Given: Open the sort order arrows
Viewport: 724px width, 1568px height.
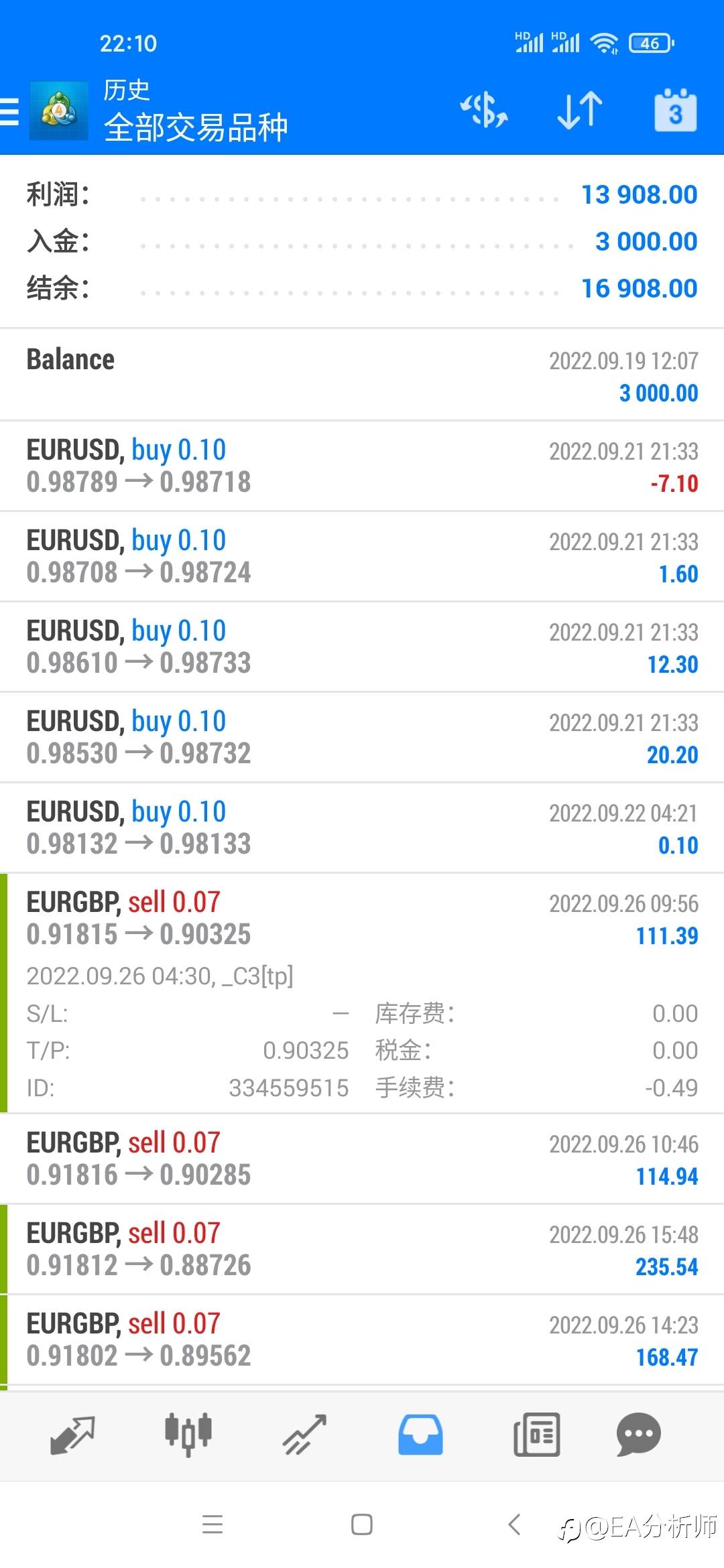Looking at the screenshot, I should [580, 110].
